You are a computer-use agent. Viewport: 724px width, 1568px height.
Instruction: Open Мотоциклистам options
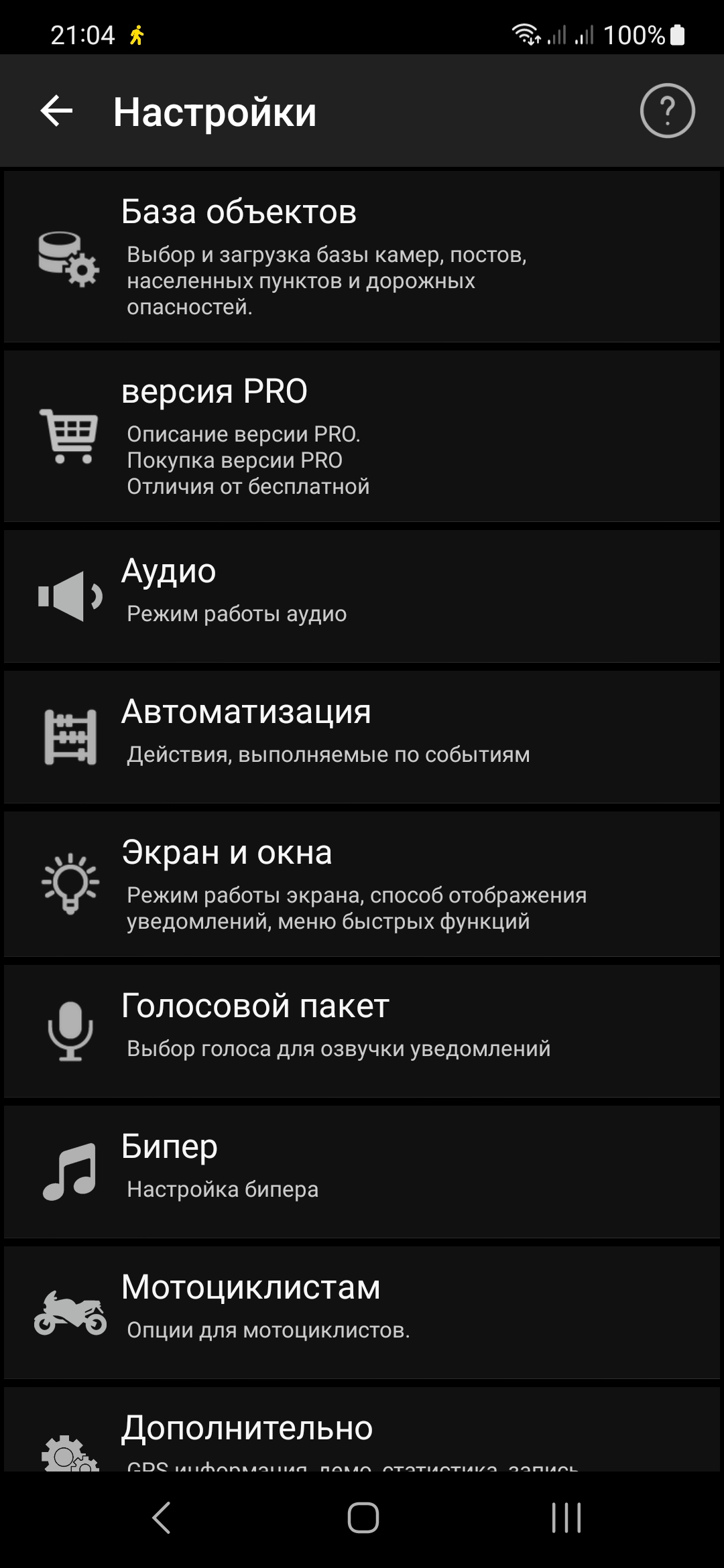click(x=362, y=1312)
